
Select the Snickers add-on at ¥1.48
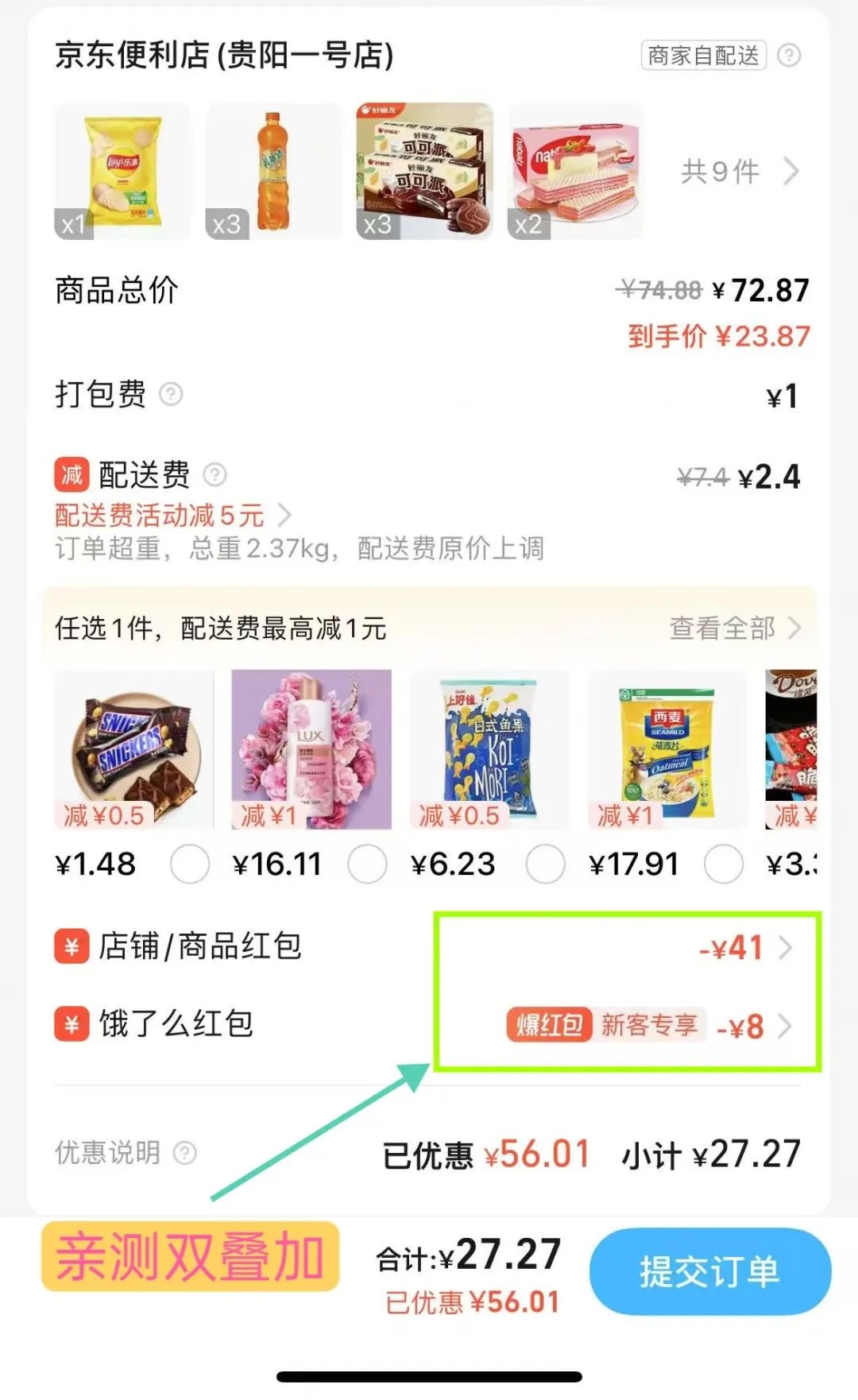[x=191, y=864]
